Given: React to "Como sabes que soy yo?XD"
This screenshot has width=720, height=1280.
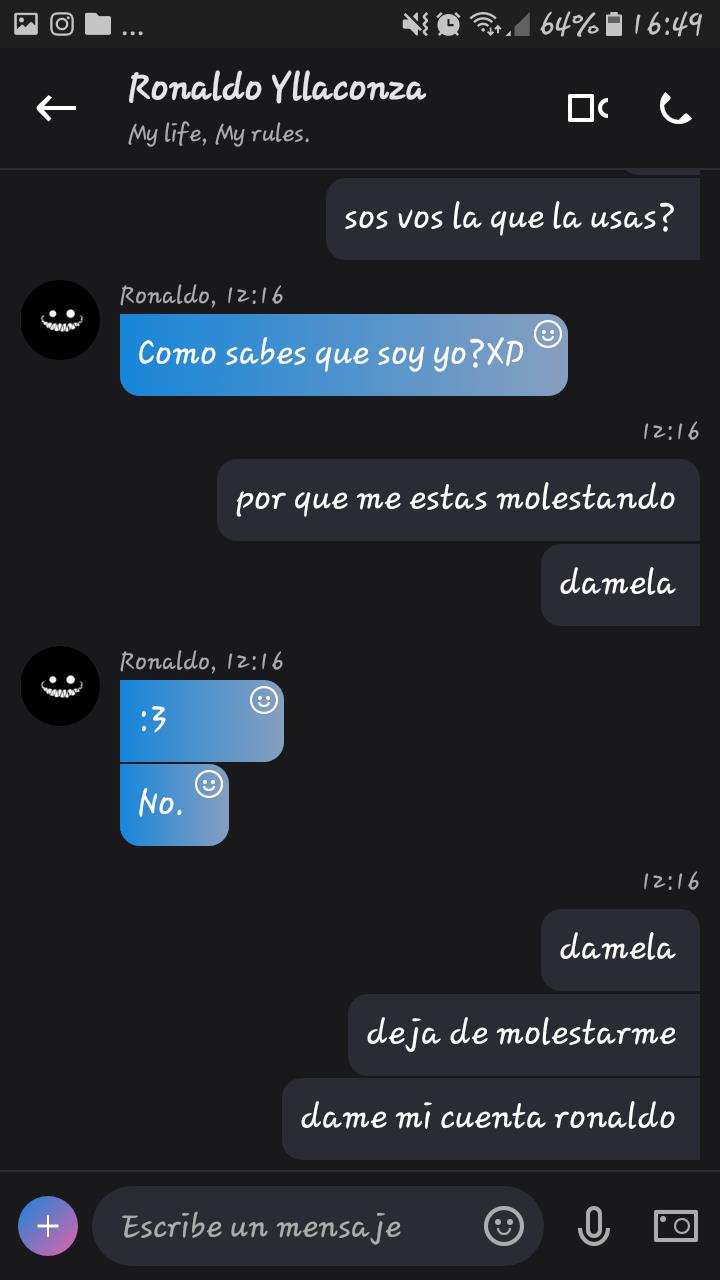Looking at the screenshot, I should (x=547, y=335).
